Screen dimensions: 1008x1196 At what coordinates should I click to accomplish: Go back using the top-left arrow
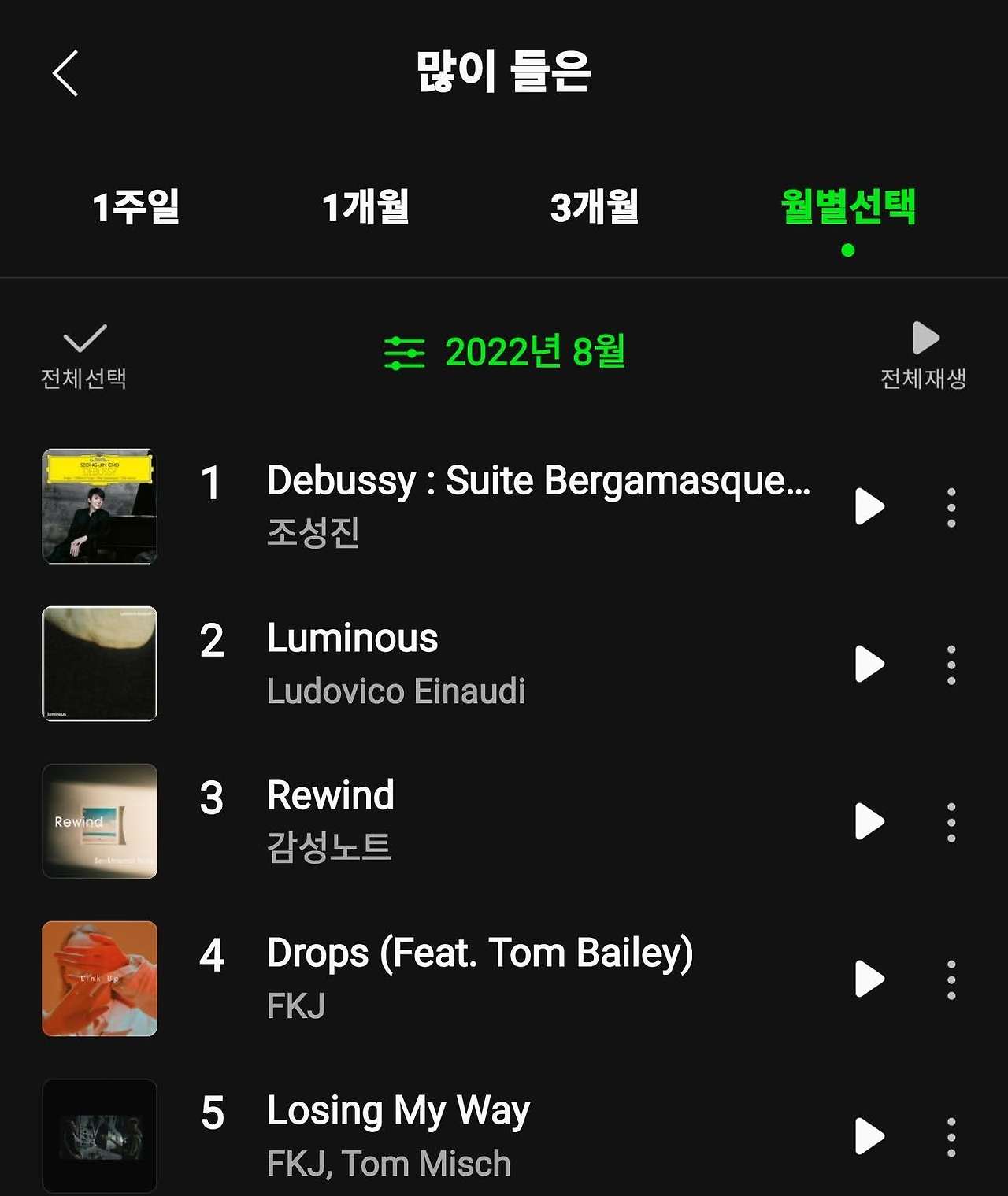66,73
